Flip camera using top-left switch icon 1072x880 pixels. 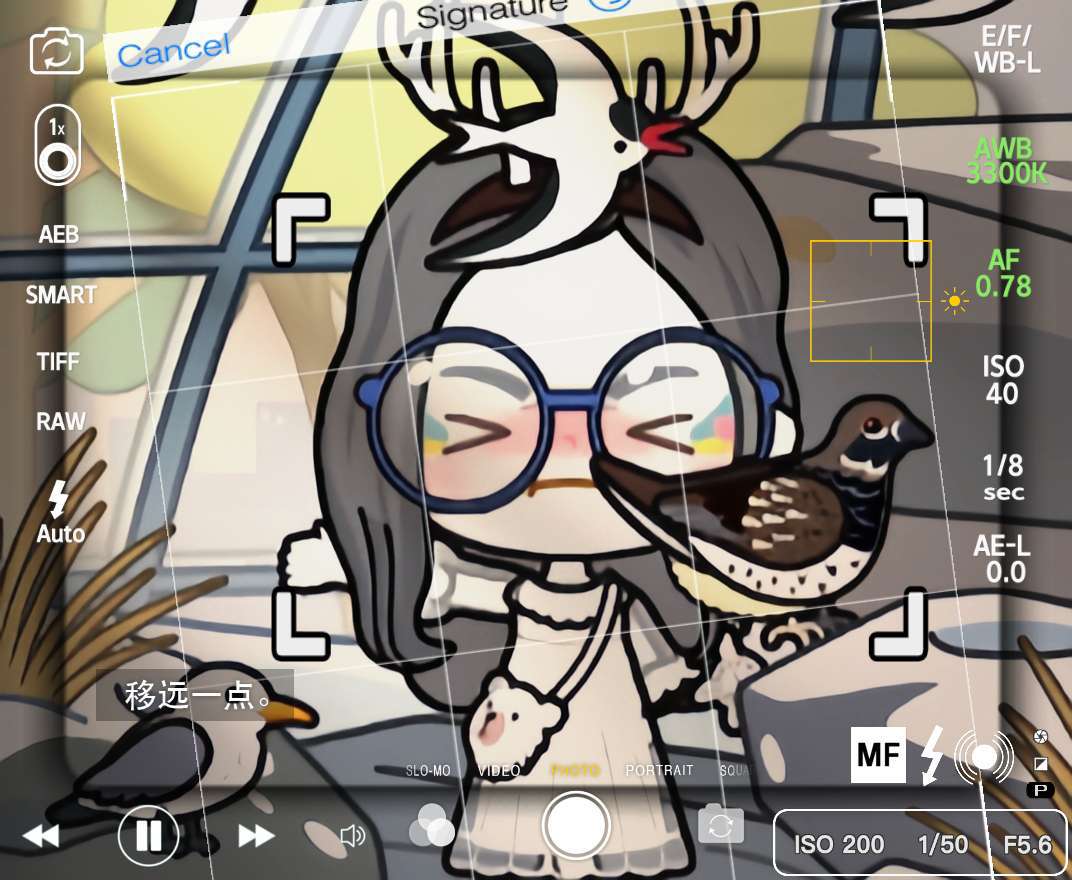[56, 52]
